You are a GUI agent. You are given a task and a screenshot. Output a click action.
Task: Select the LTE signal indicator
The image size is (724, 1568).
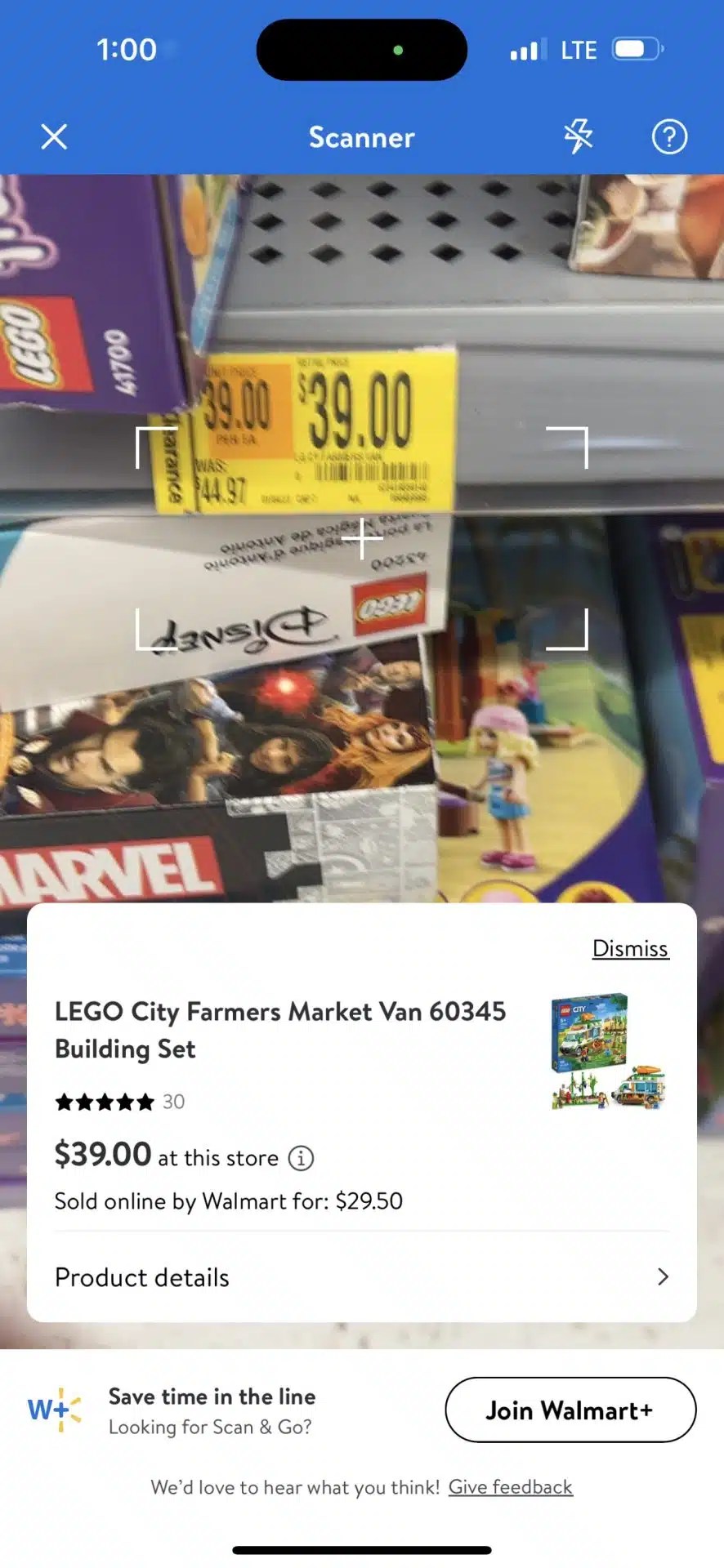pyautogui.click(x=579, y=50)
